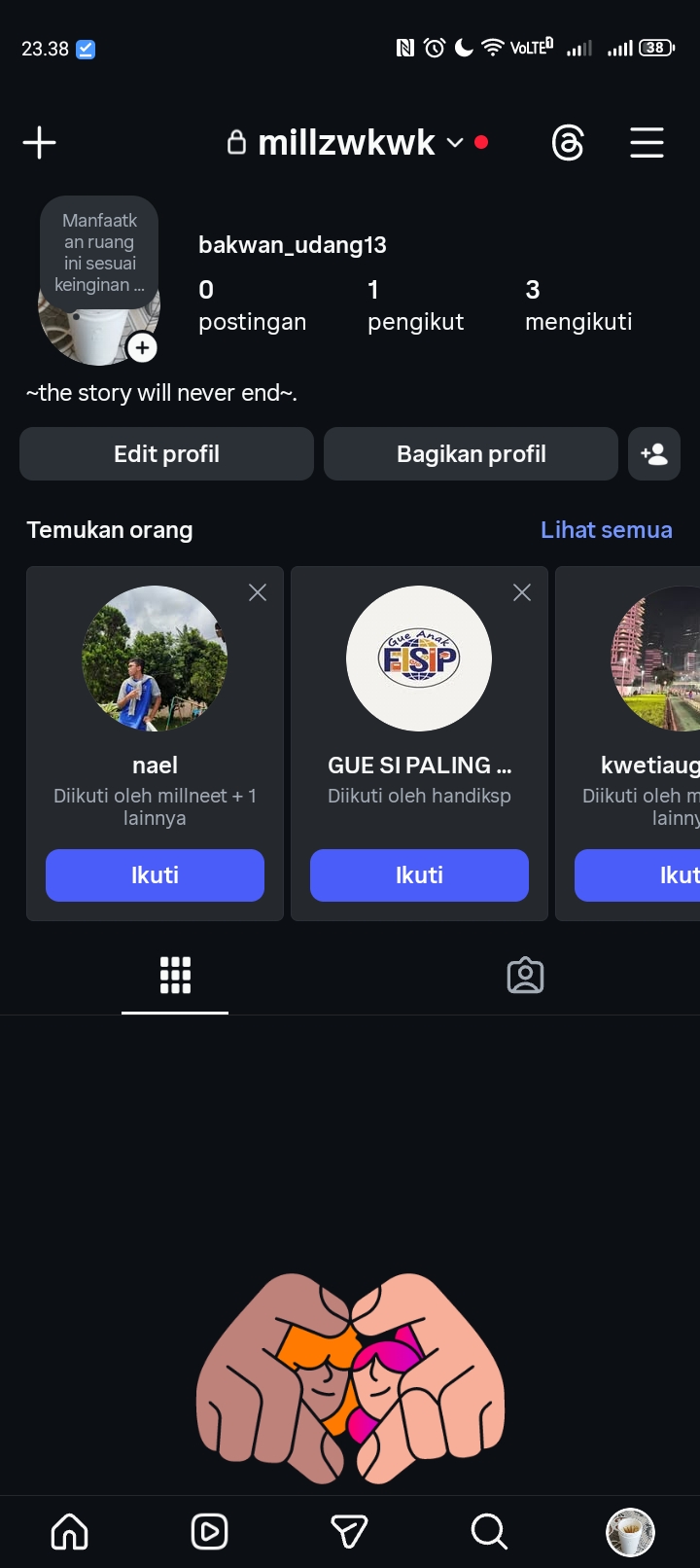Open the Lihat semua link
The height and width of the screenshot is (1568, 700).
click(x=606, y=530)
